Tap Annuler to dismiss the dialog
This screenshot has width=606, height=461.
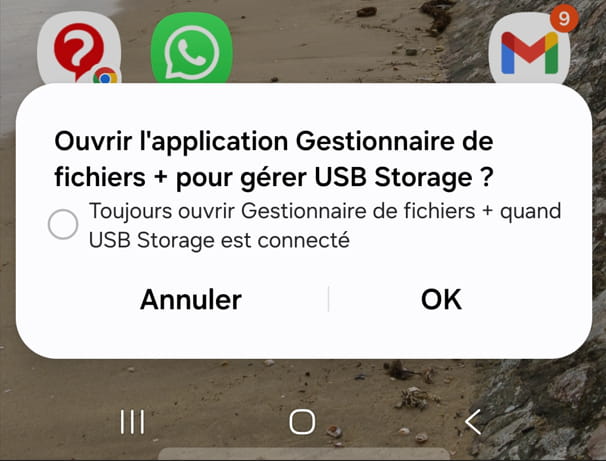(190, 299)
